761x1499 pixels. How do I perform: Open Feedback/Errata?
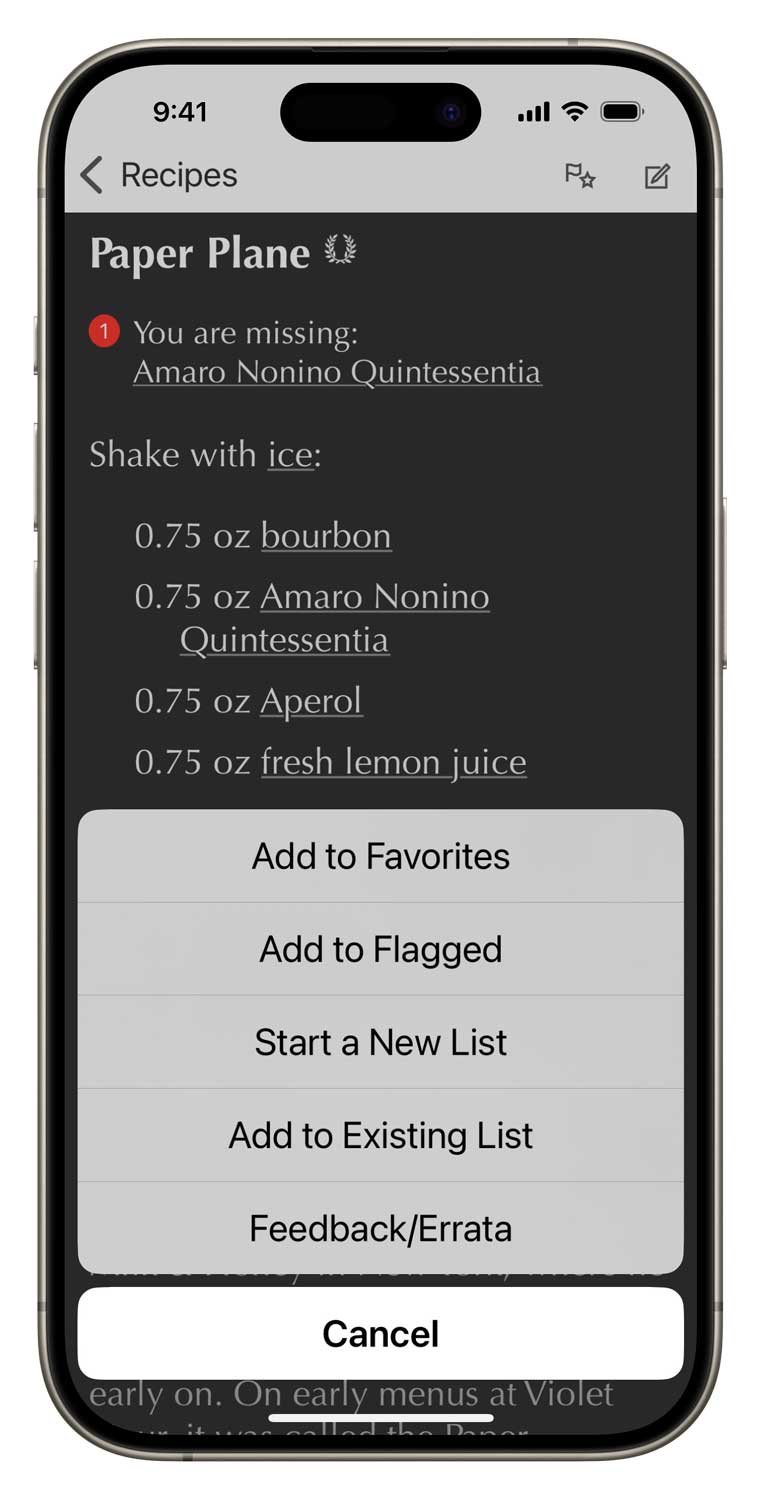pos(380,1228)
